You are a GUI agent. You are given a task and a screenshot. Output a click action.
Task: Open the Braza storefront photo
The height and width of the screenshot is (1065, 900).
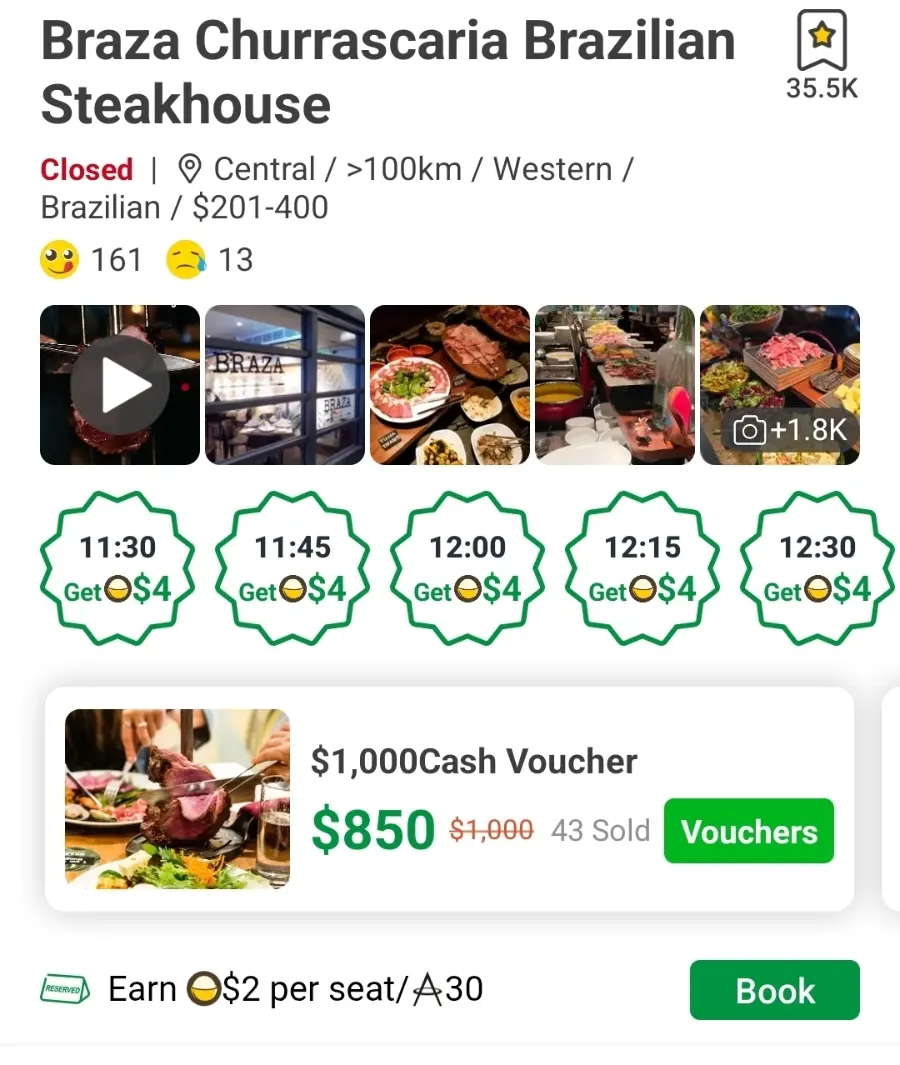[285, 385]
